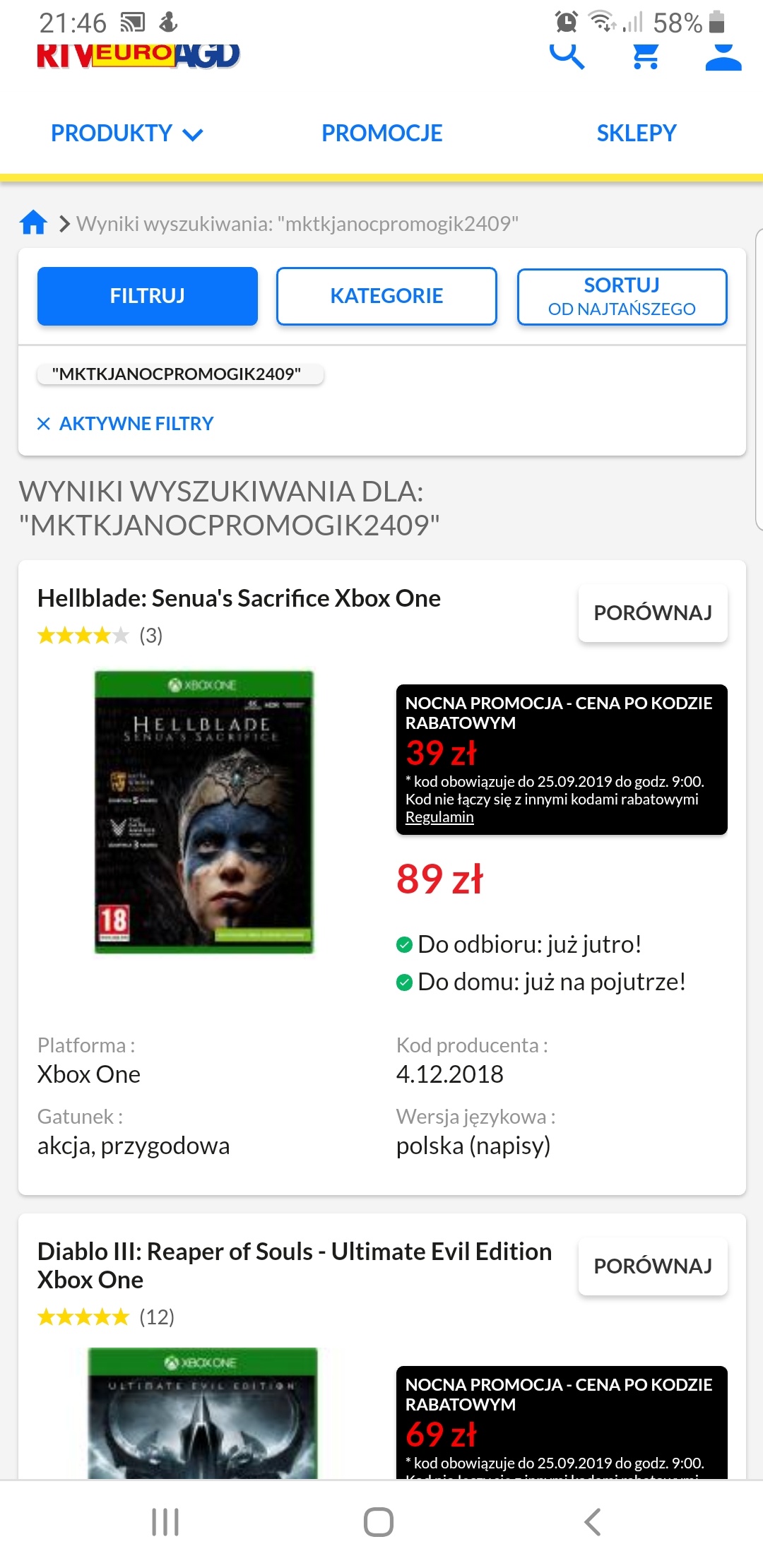Tap the MKTKJANOCPROMOGIK2409 filter chip
Screen dimensions: 763x1568
click(x=180, y=374)
